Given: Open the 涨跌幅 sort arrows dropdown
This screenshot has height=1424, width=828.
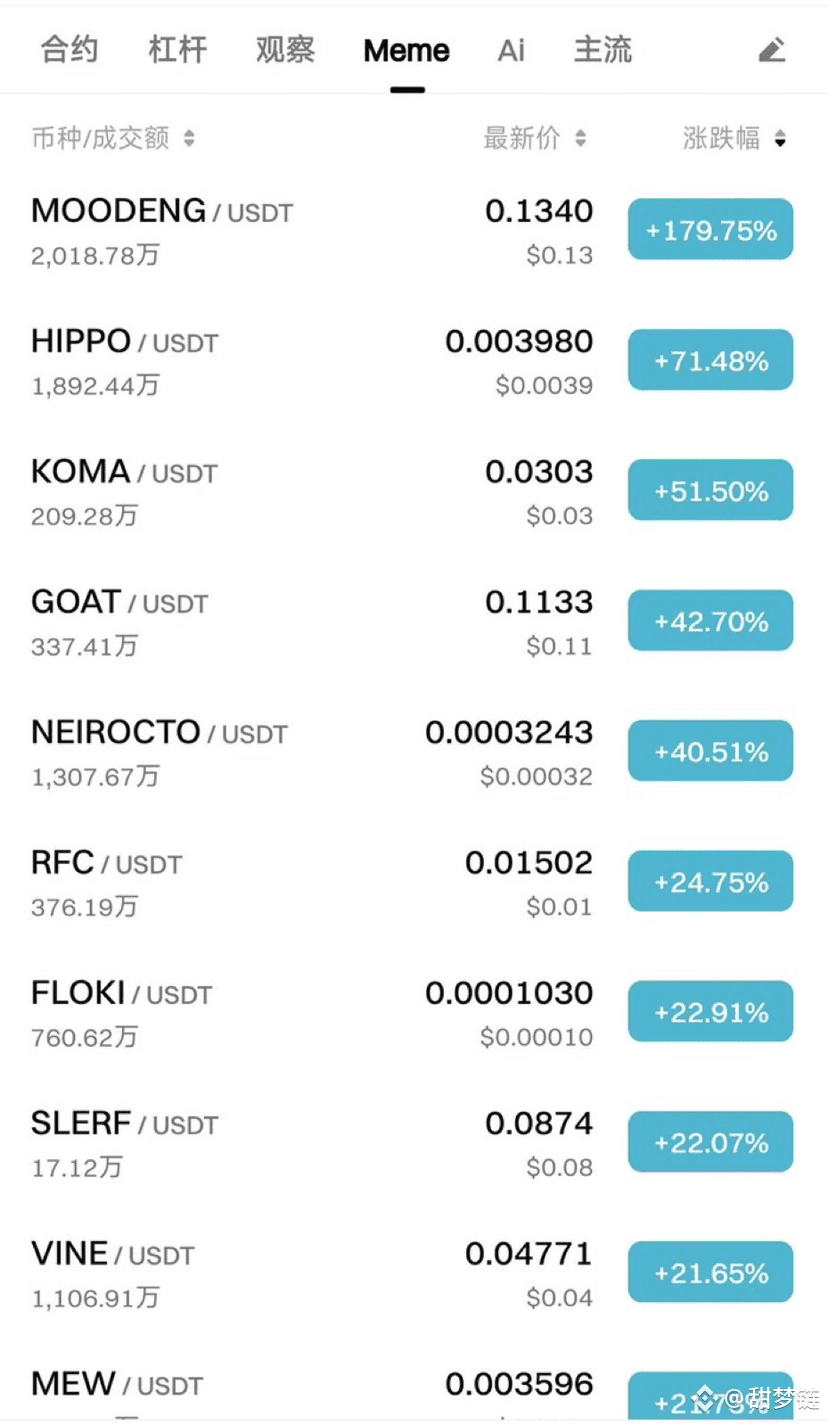Looking at the screenshot, I should click(779, 139).
